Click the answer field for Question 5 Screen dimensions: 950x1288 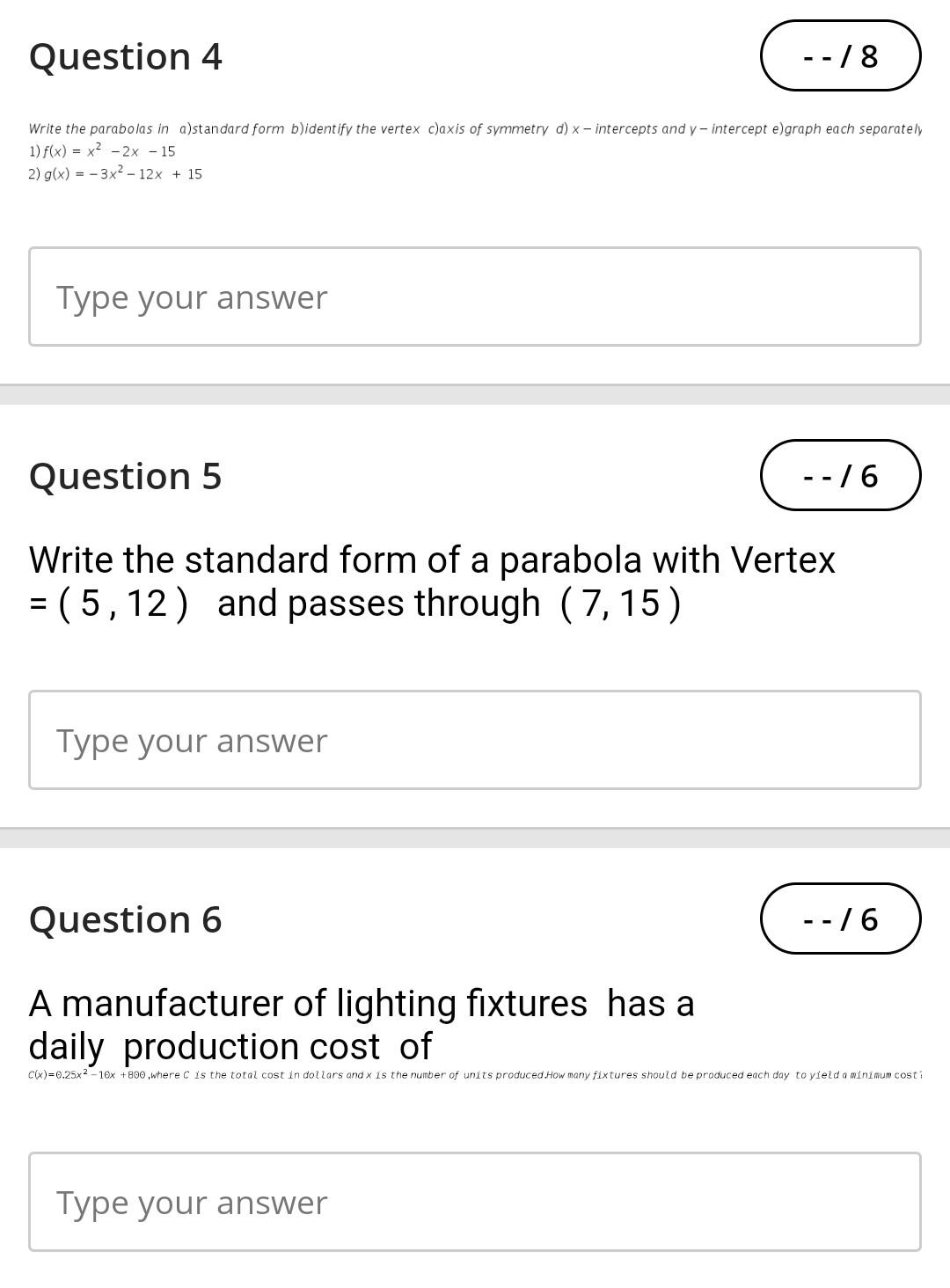coord(475,739)
